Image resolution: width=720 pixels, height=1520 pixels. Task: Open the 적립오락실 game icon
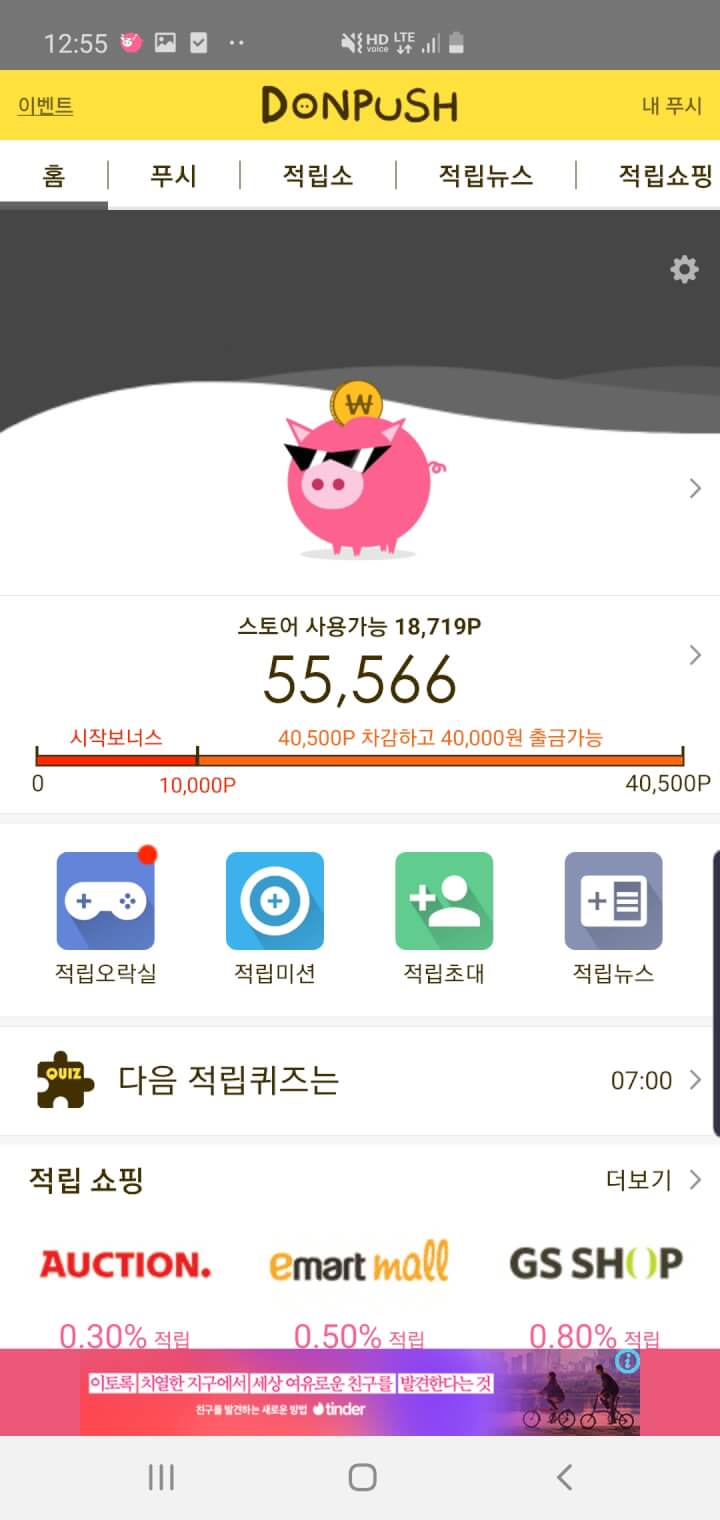pos(105,901)
